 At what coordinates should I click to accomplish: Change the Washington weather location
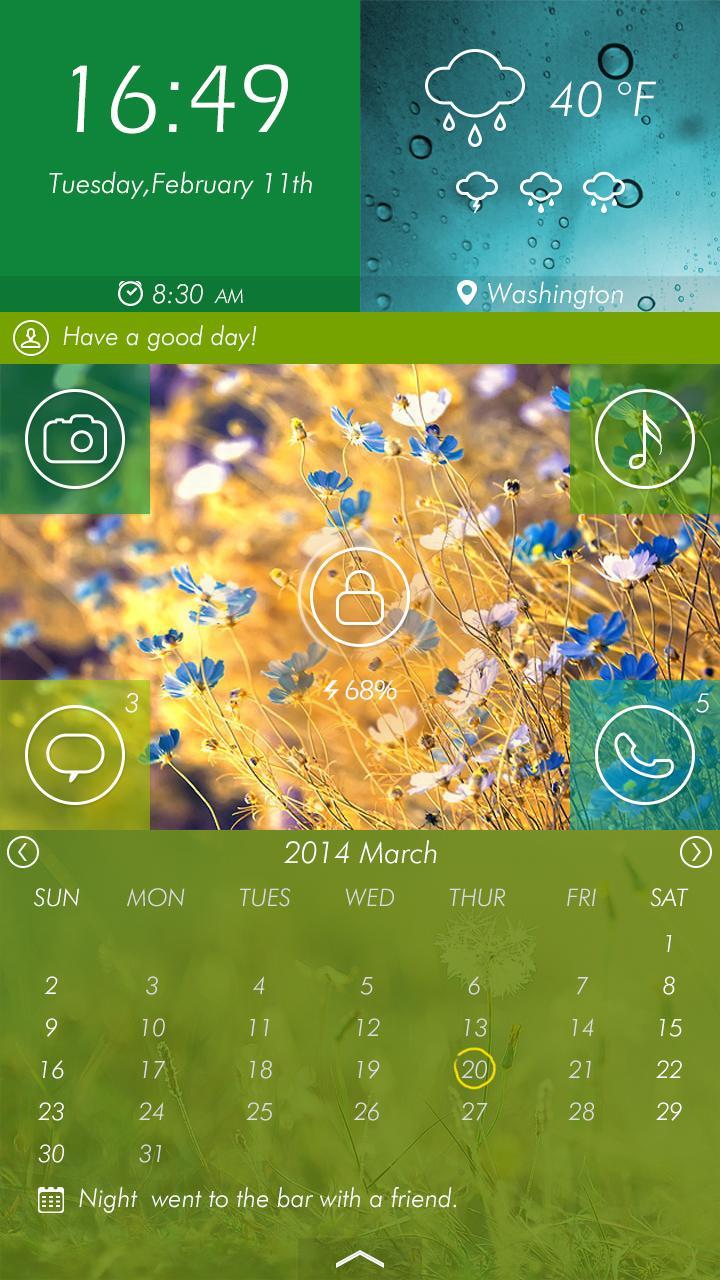[540, 294]
